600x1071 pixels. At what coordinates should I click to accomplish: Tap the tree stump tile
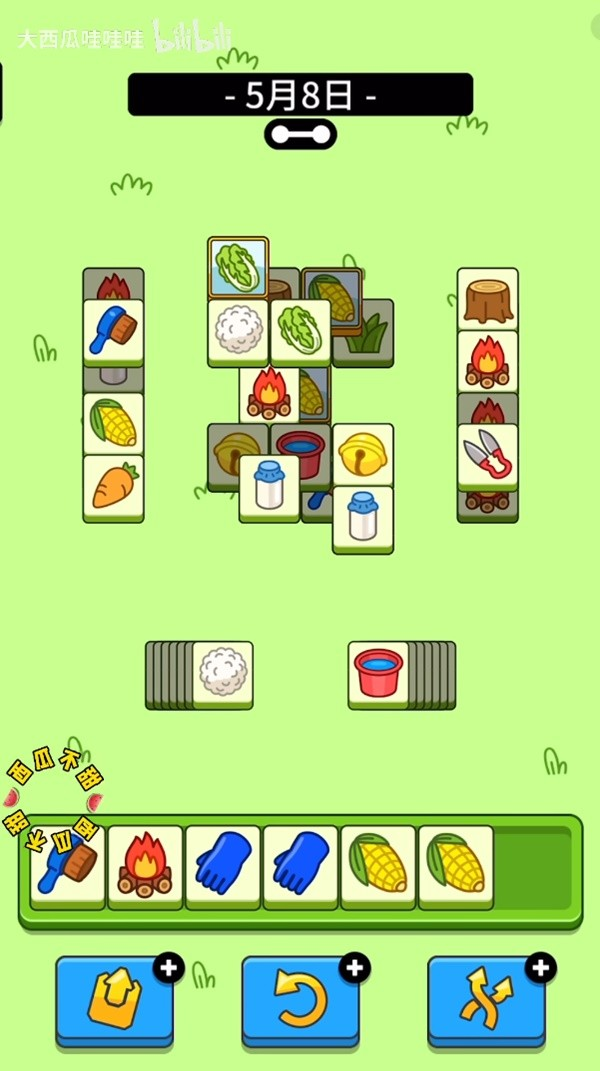(488, 297)
